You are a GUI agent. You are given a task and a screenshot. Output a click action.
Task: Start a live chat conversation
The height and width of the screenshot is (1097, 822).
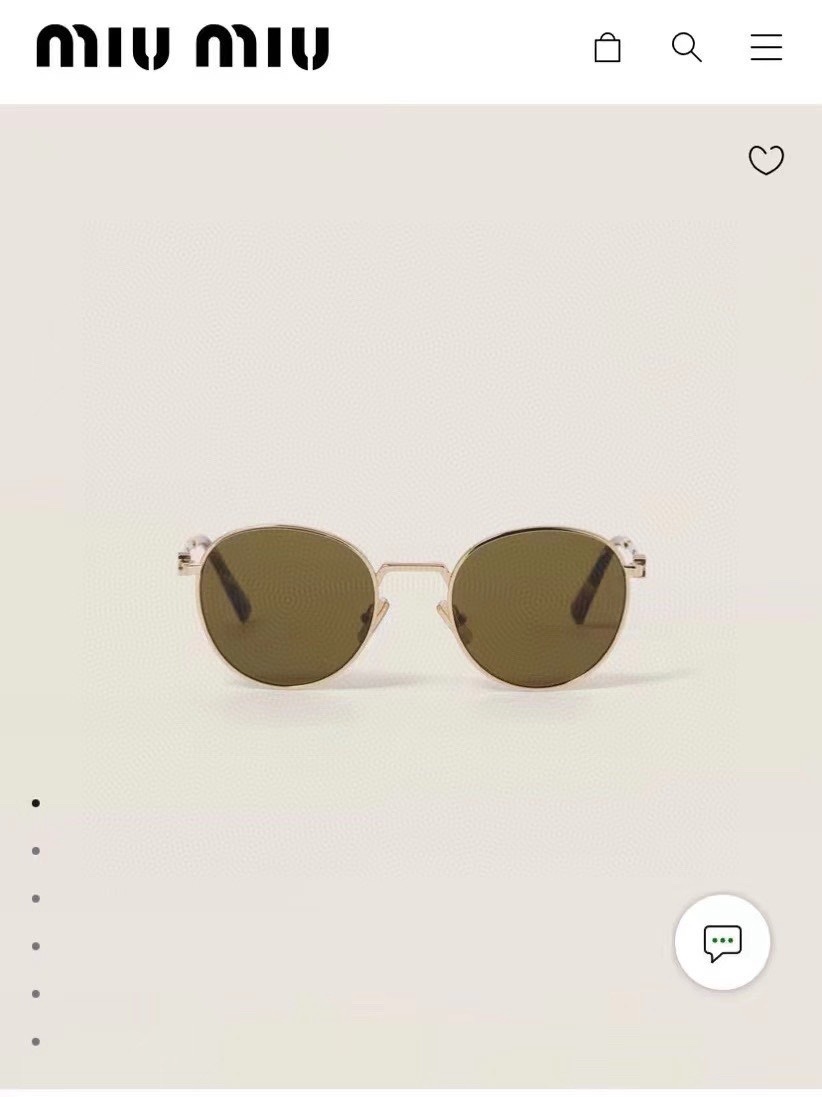[x=722, y=942]
